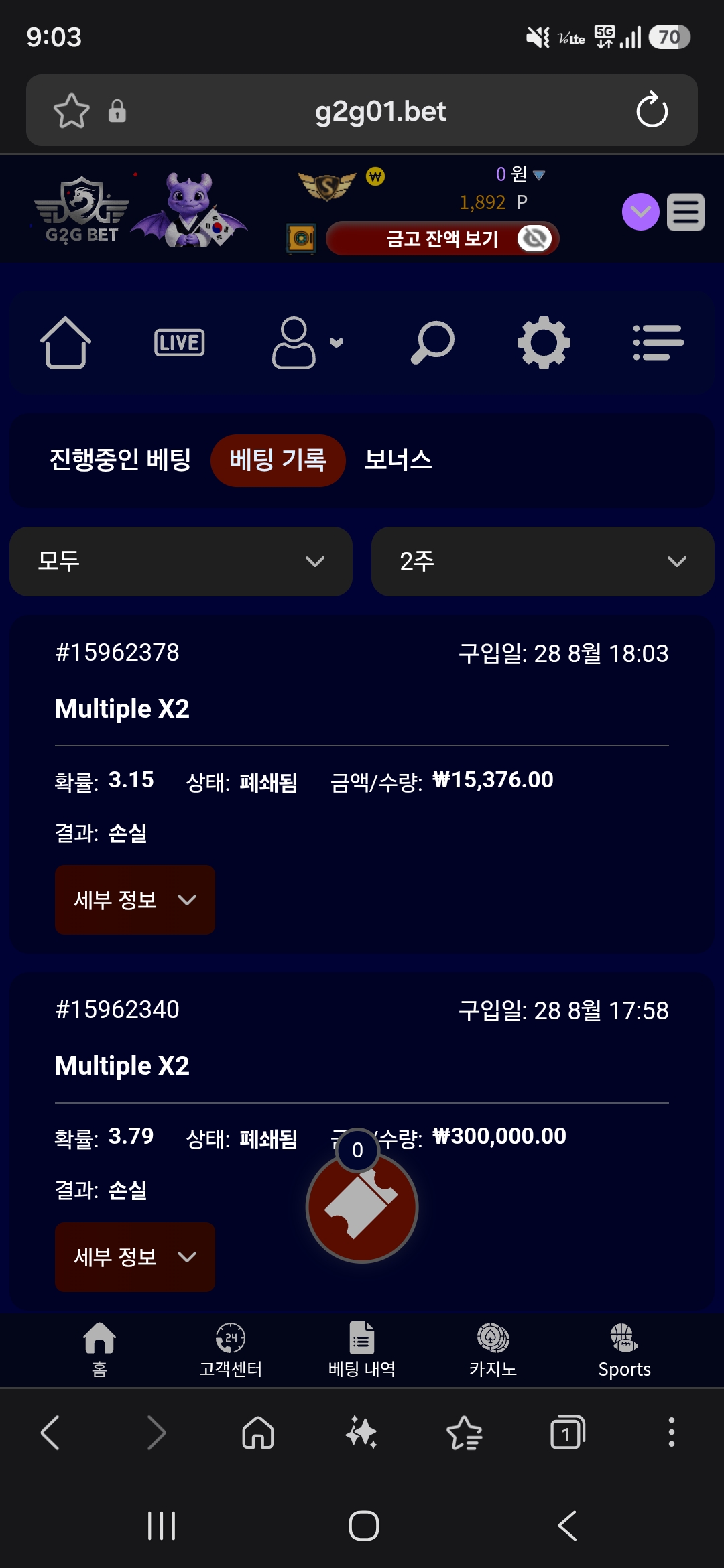Open 고객센터 in the bottom navigation
Image resolution: width=724 pixels, height=1568 pixels.
(x=231, y=1350)
